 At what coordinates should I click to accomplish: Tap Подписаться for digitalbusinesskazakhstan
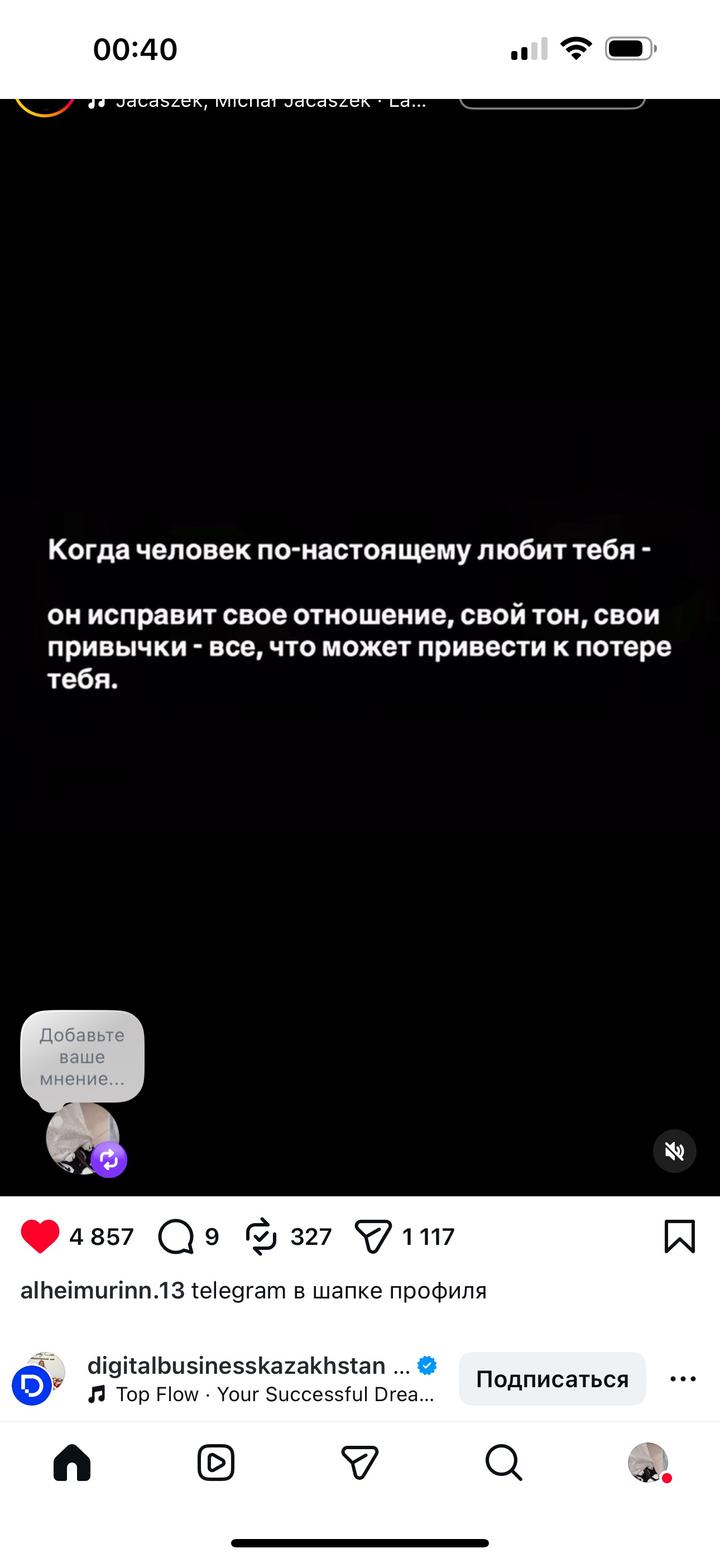(x=552, y=1379)
